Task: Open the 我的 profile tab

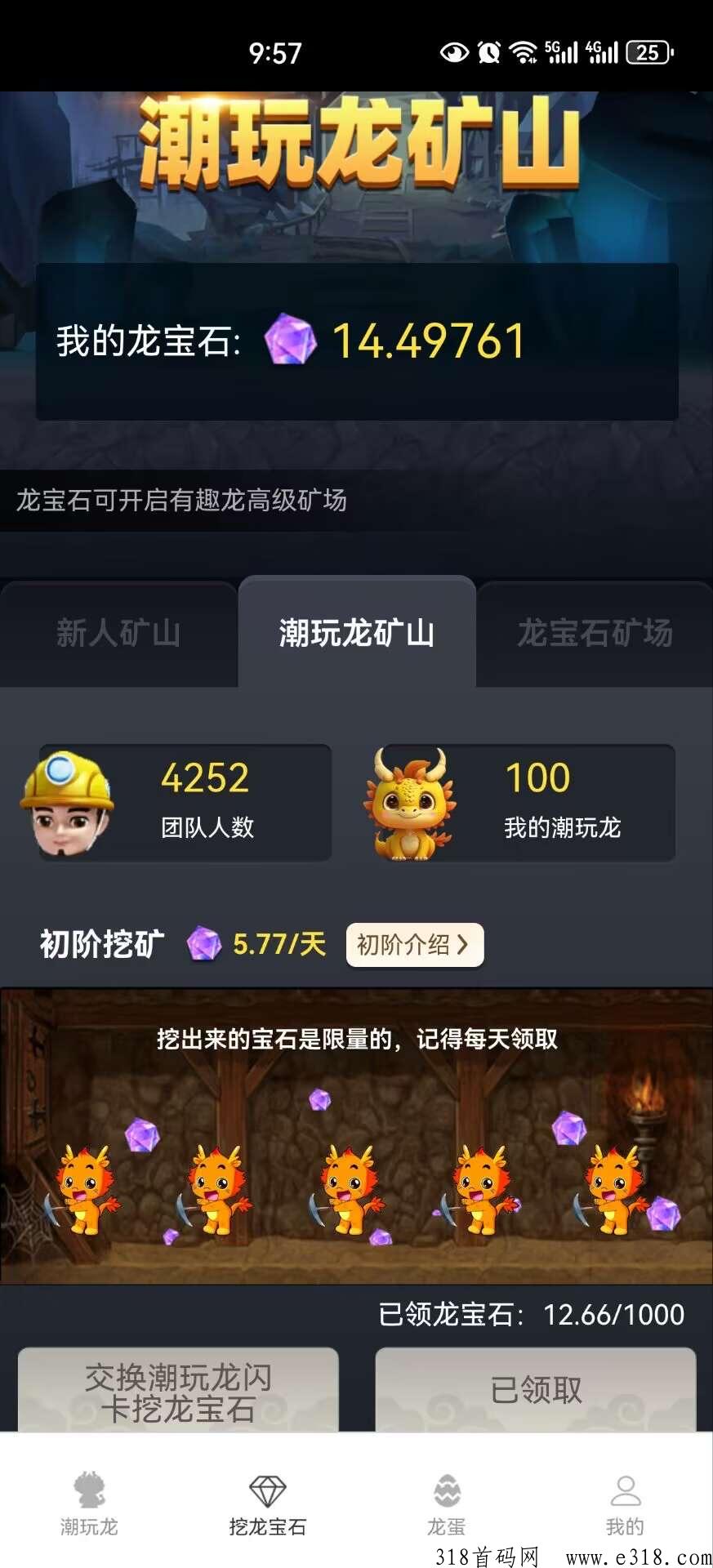Action: tap(625, 1504)
